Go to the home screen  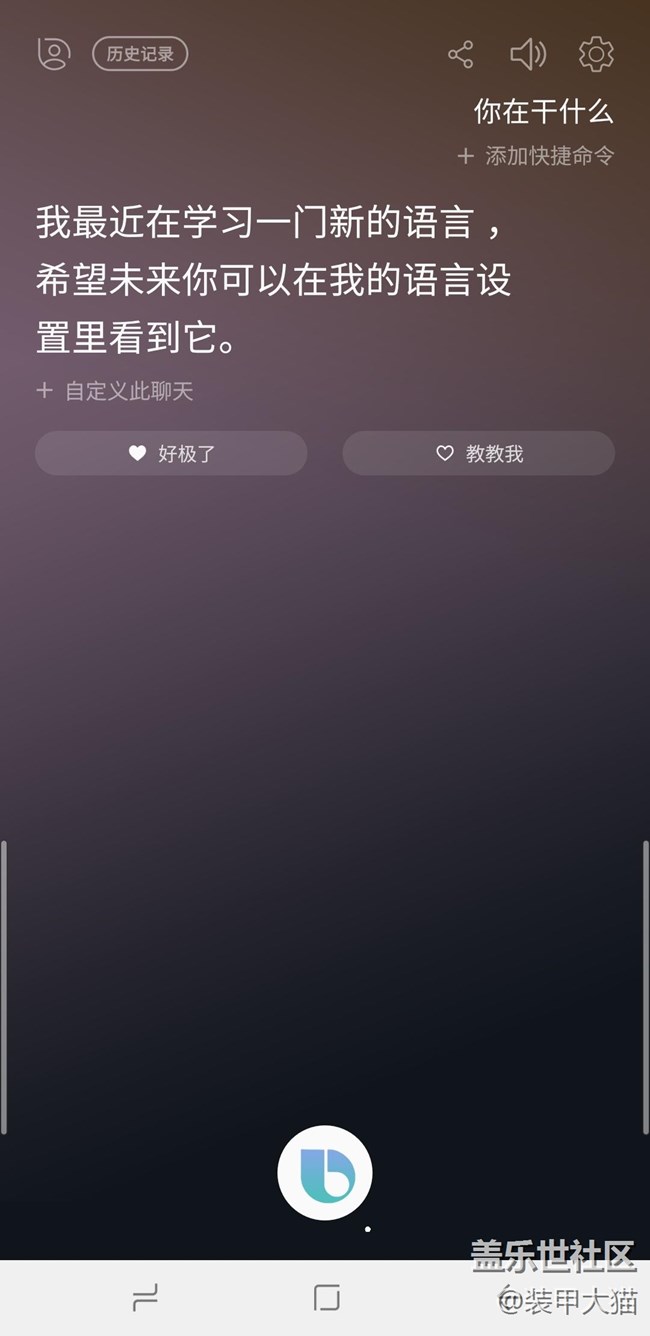[x=326, y=1298]
